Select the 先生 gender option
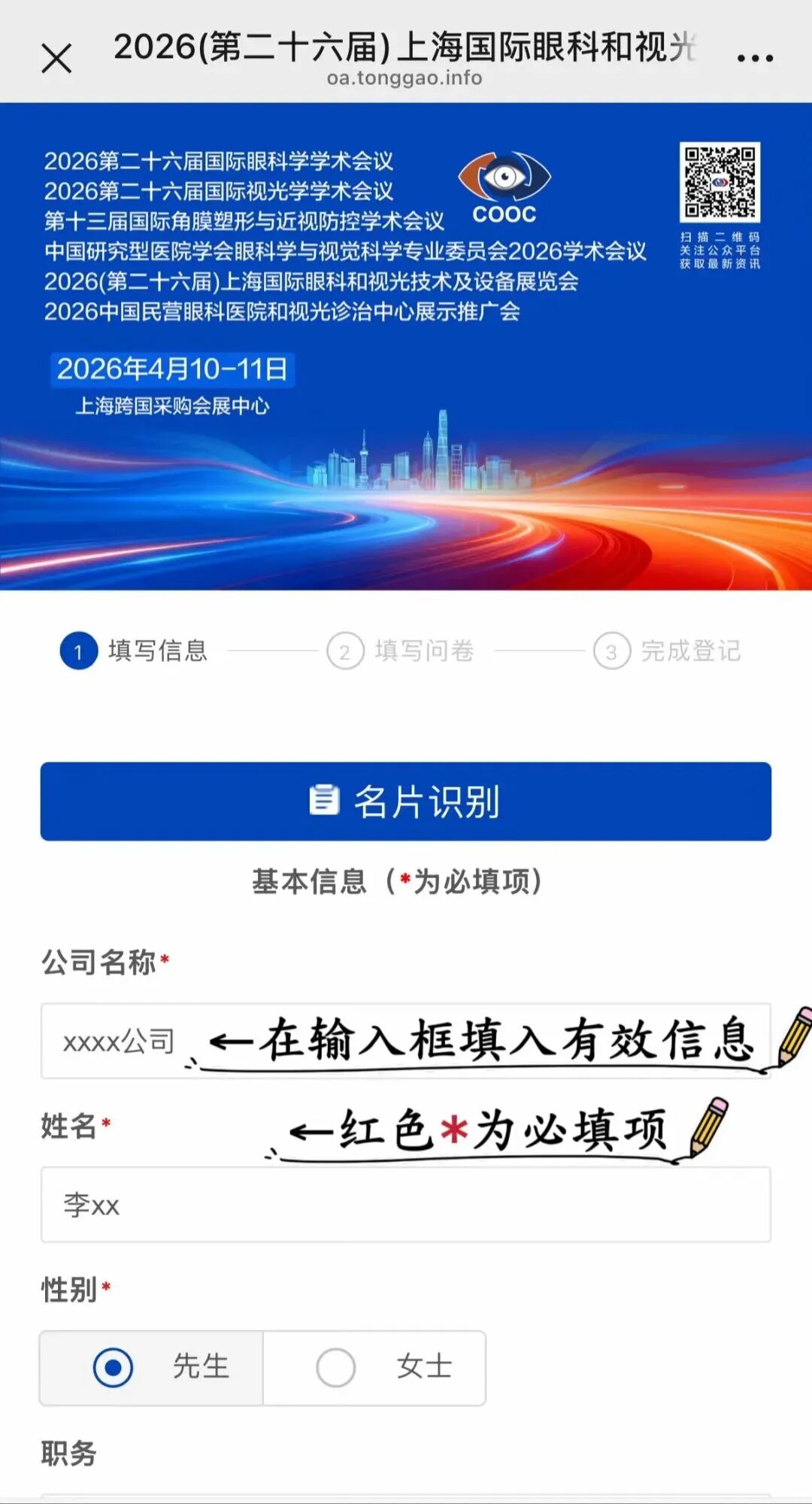The height and width of the screenshot is (1504, 812). (x=150, y=1368)
